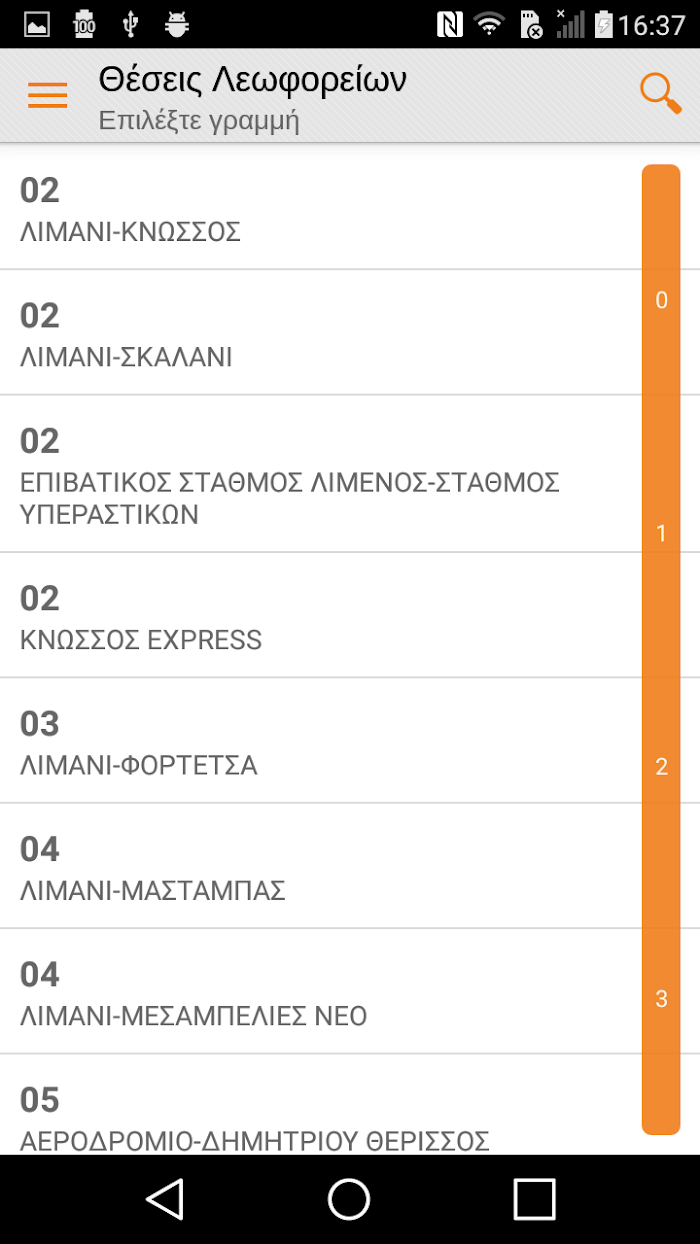Screen dimensions: 700x1244
Task: Open line 02 ΛΙΜΑΝΙ-ΣΚΑΛΑΝΙ
Action: pyautogui.click(x=320, y=332)
